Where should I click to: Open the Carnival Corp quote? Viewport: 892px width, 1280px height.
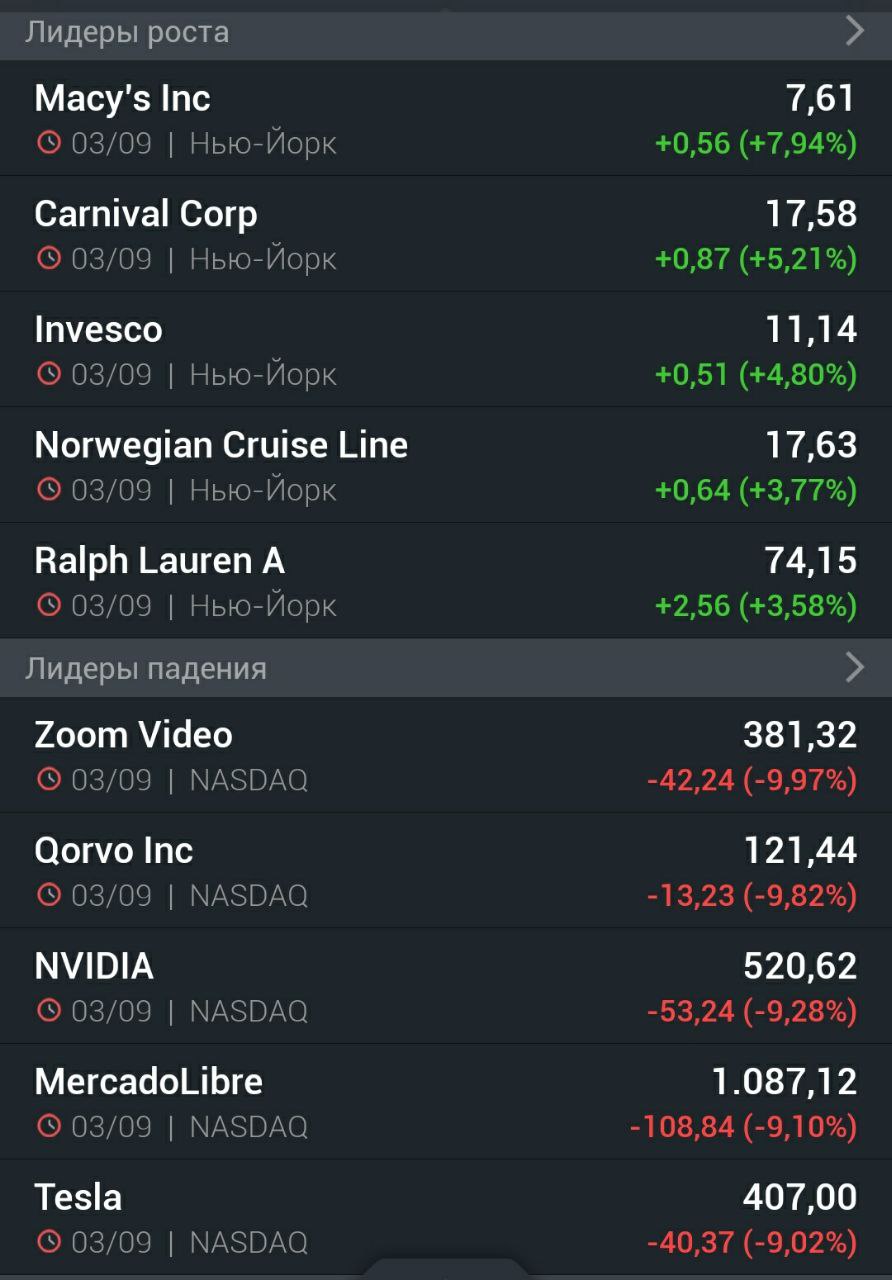445,234
